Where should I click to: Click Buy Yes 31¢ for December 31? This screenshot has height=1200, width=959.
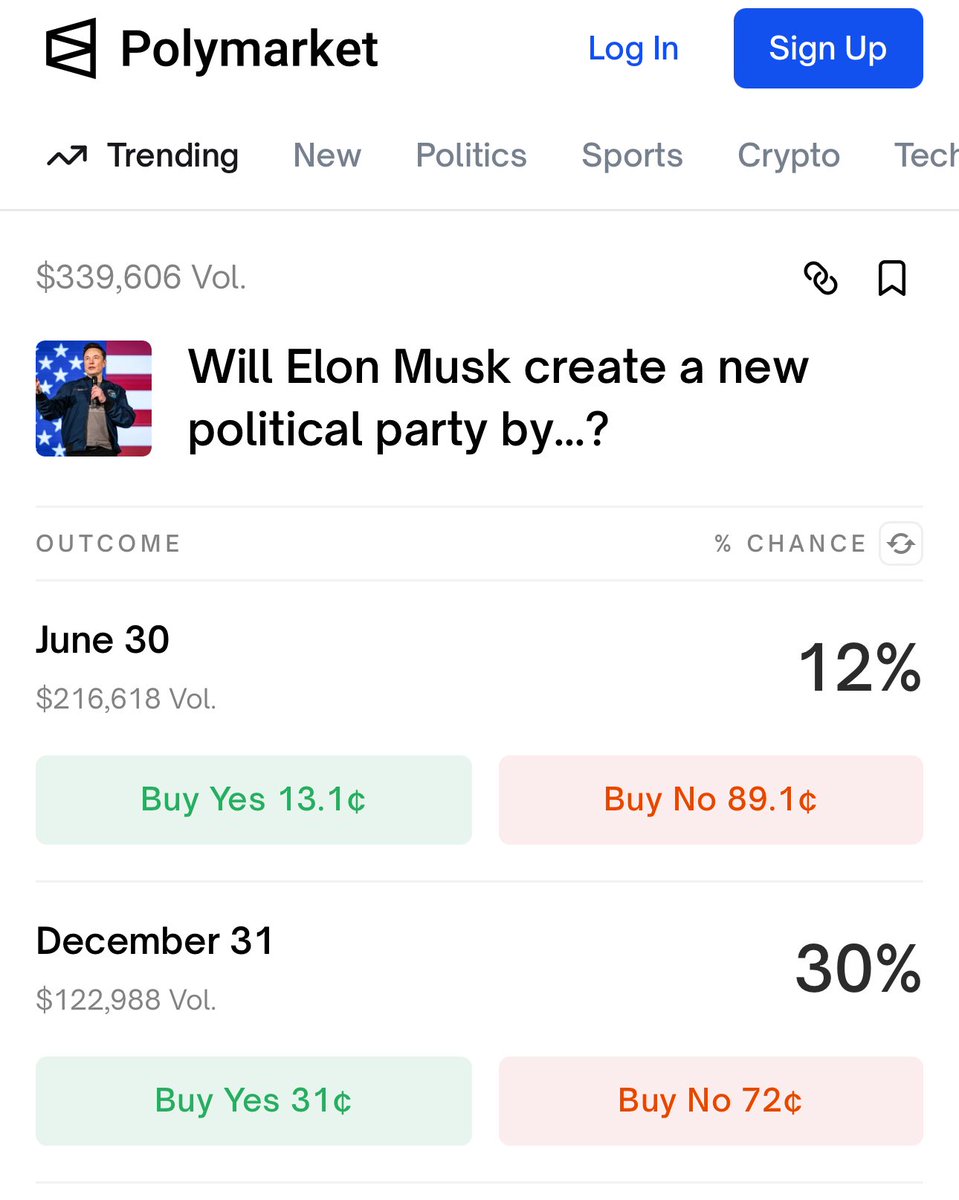point(253,1100)
